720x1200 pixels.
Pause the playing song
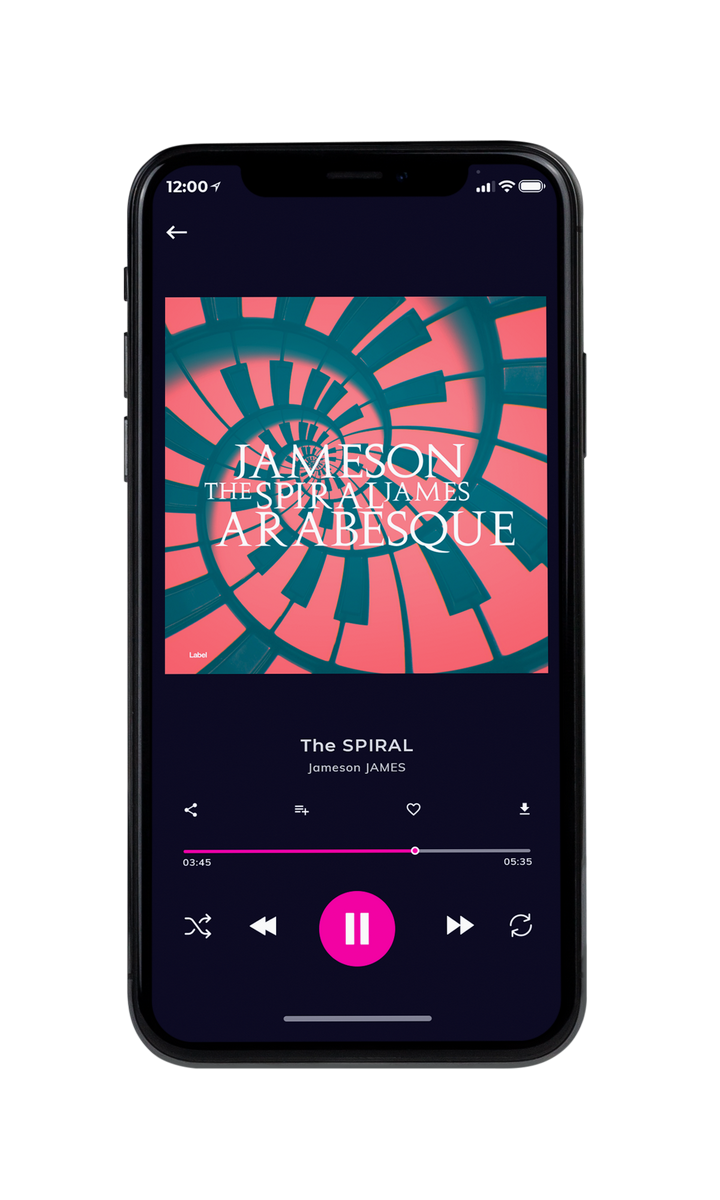point(357,929)
